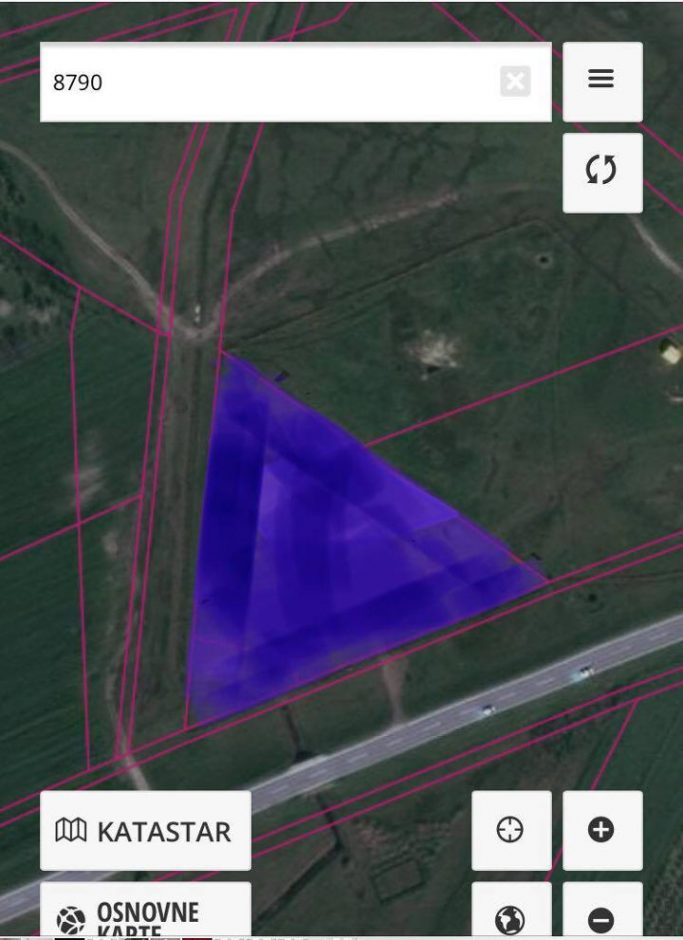Tap the search field containing 8790
The width and height of the screenshot is (683, 940).
[270, 83]
